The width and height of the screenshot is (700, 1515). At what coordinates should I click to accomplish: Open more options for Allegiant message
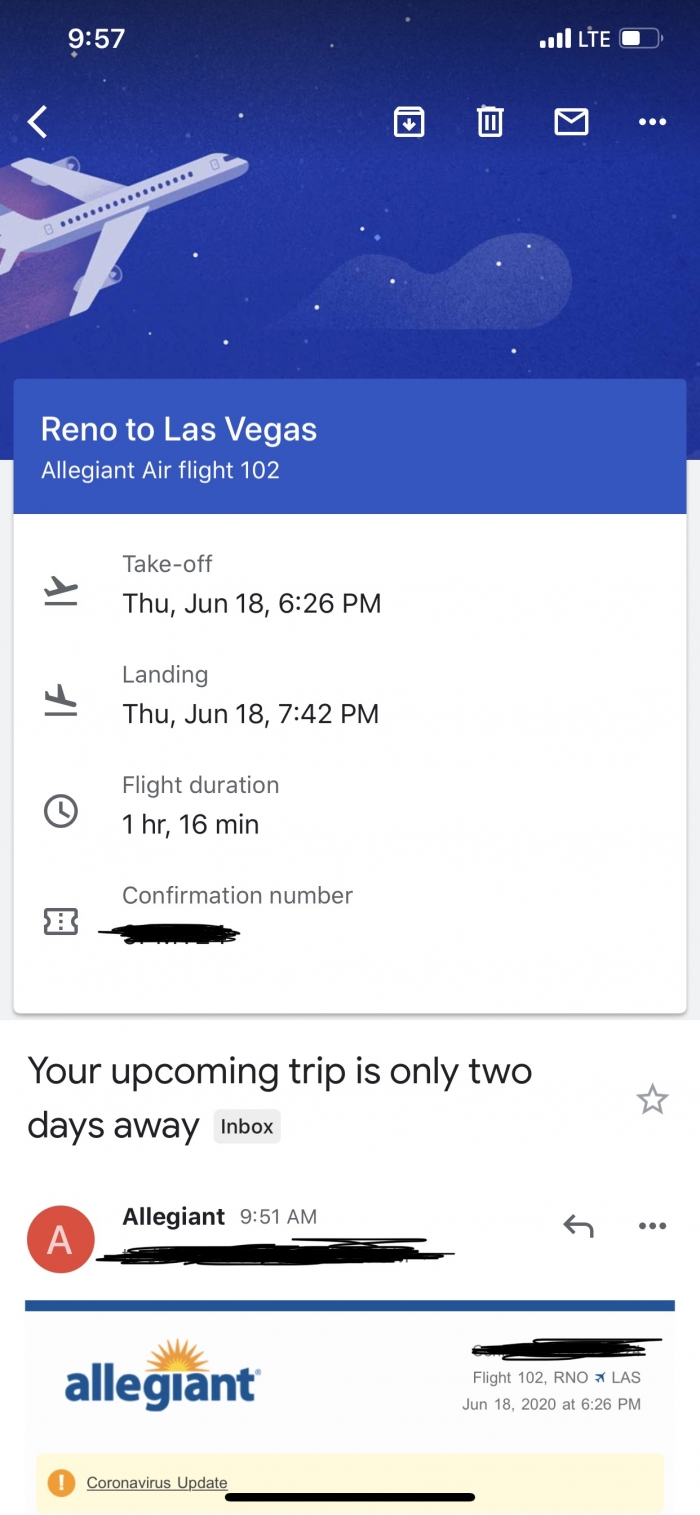click(x=652, y=1226)
